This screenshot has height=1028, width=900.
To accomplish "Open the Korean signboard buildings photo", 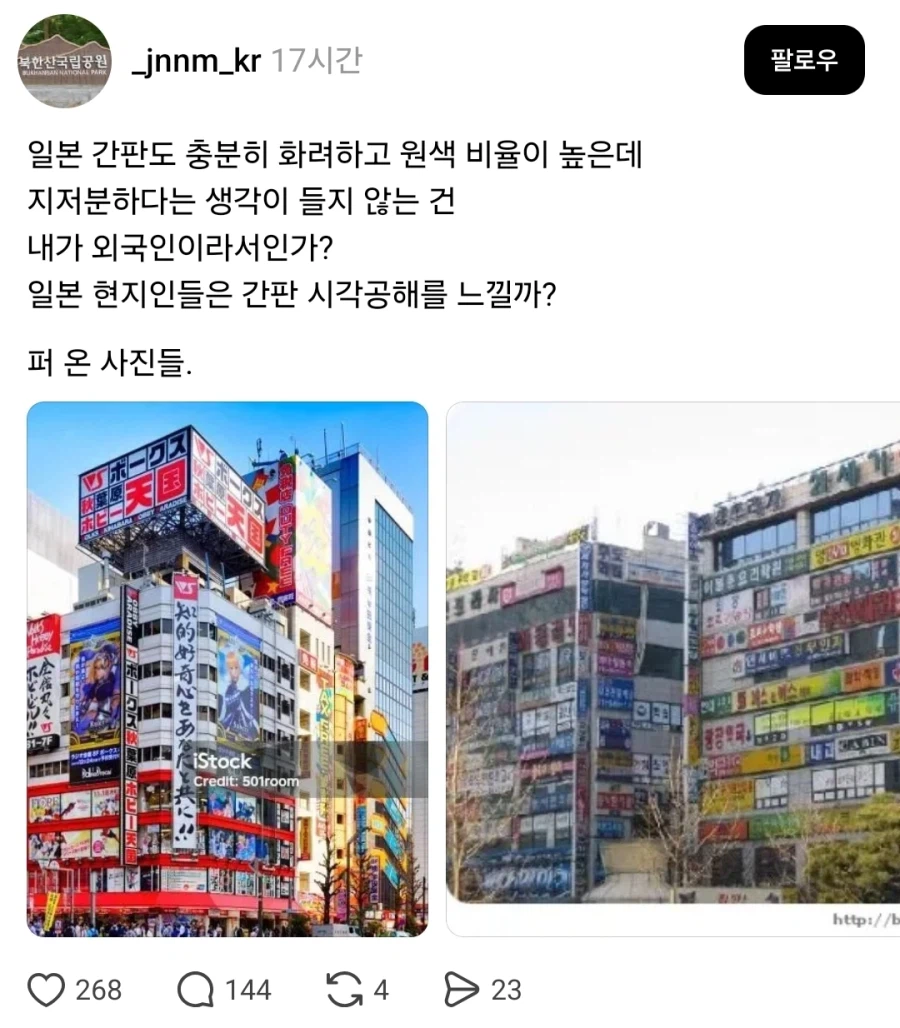I will click(x=672, y=668).
